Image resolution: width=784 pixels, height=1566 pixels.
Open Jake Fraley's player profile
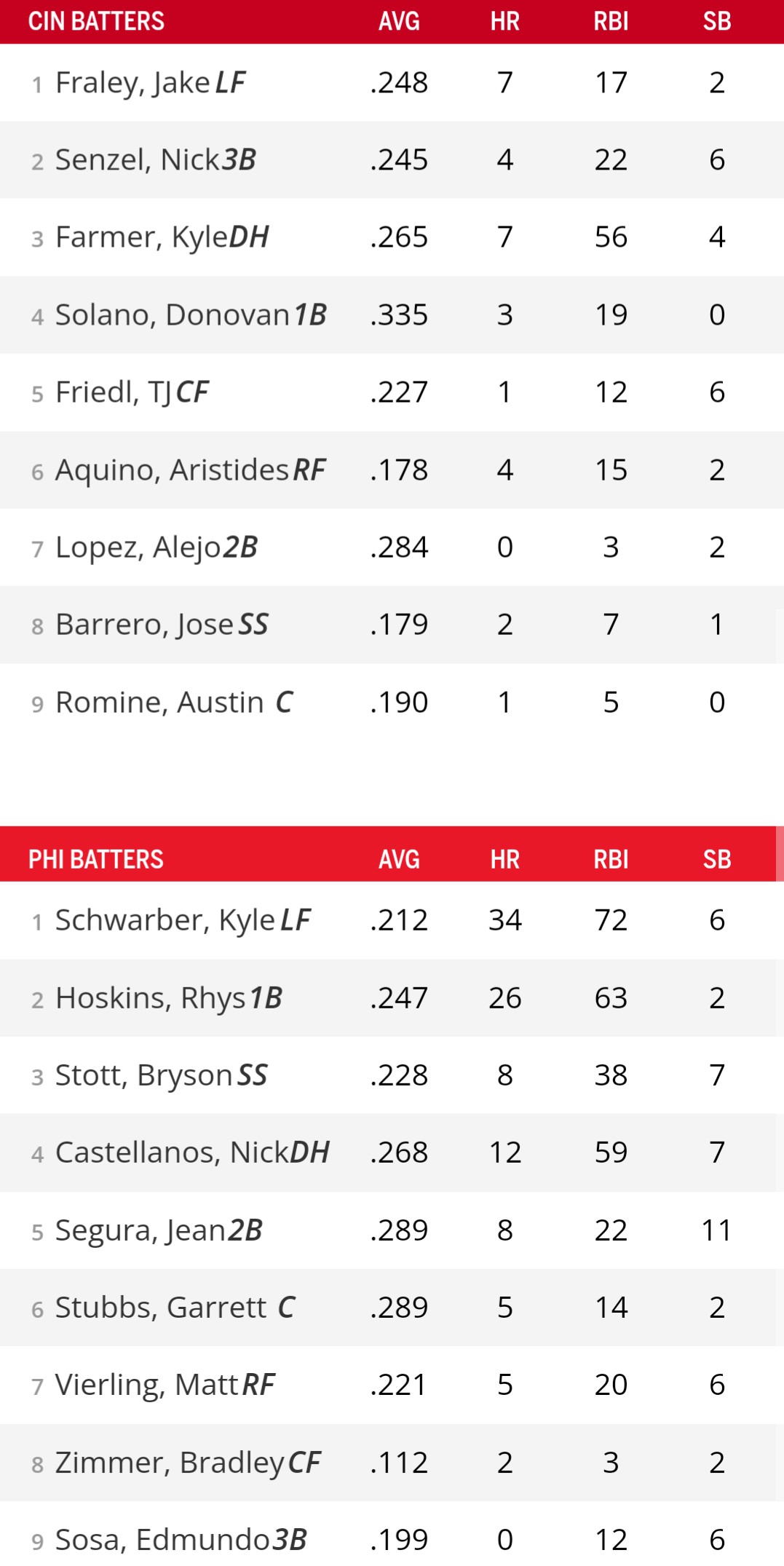[x=132, y=83]
